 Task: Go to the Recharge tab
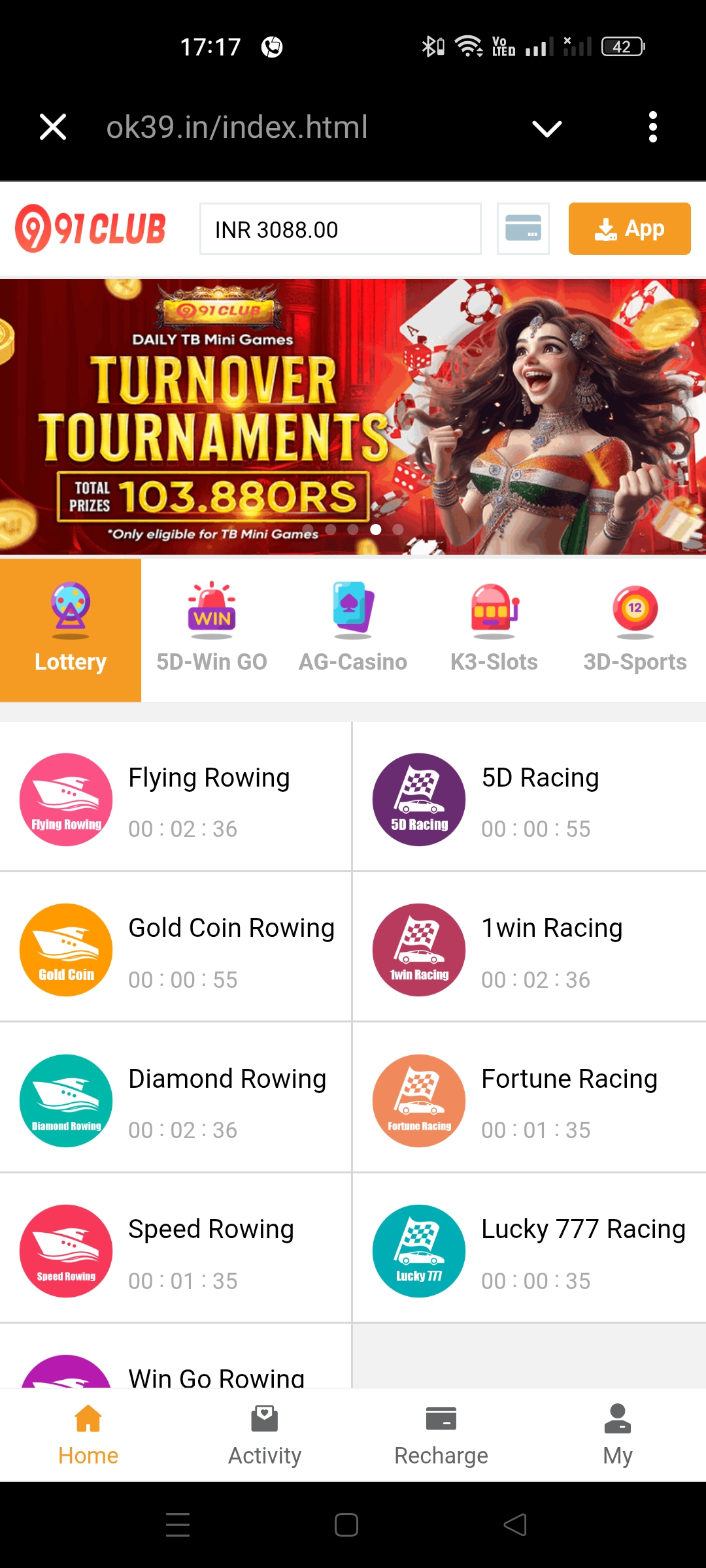pos(441,1435)
